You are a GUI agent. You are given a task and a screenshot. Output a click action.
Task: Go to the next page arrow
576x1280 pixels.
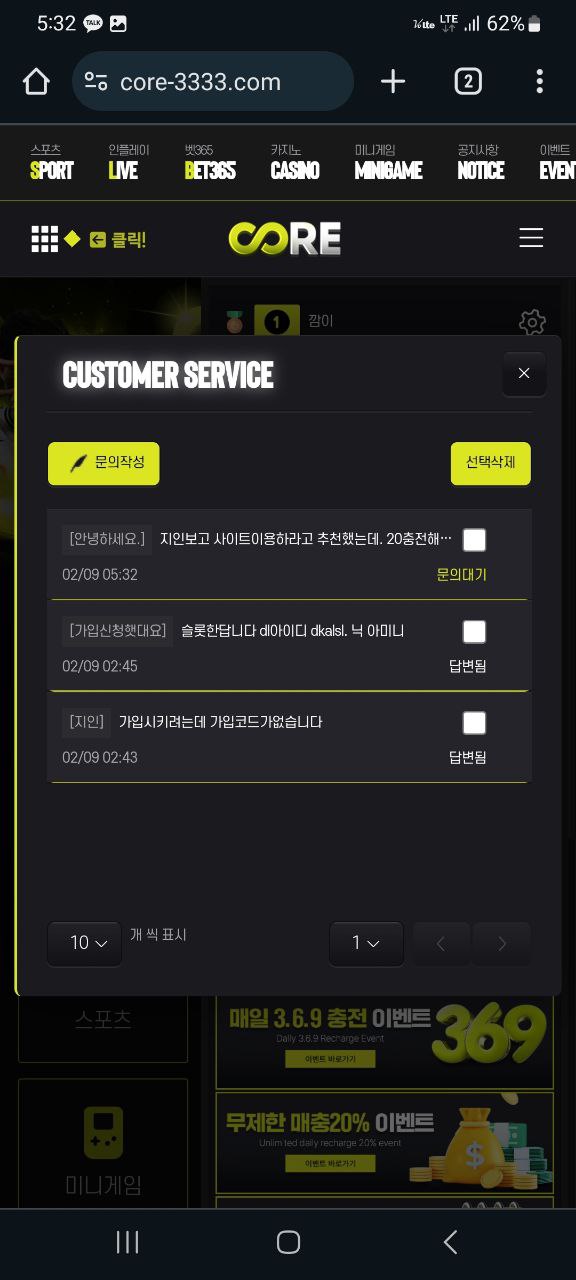[x=502, y=943]
